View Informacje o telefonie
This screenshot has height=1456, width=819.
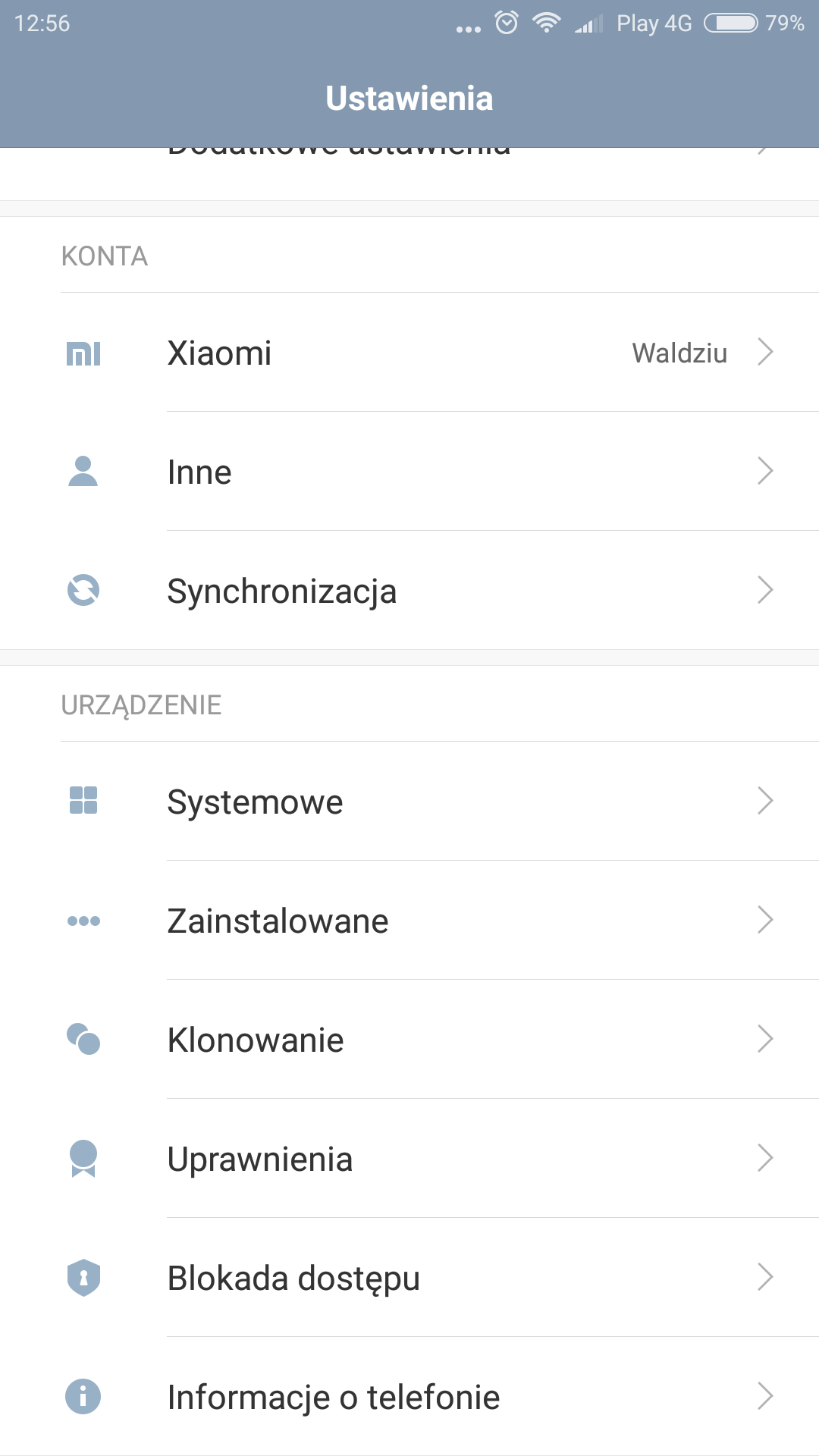409,1397
